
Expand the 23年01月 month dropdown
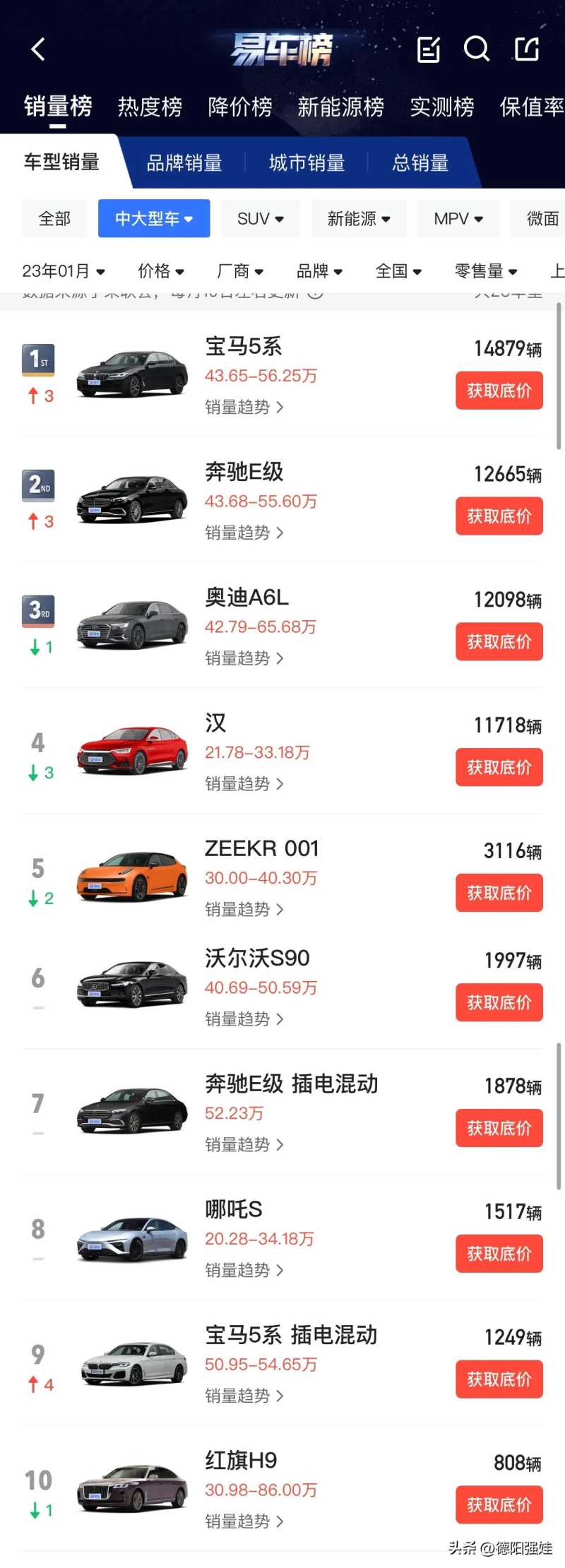click(64, 271)
